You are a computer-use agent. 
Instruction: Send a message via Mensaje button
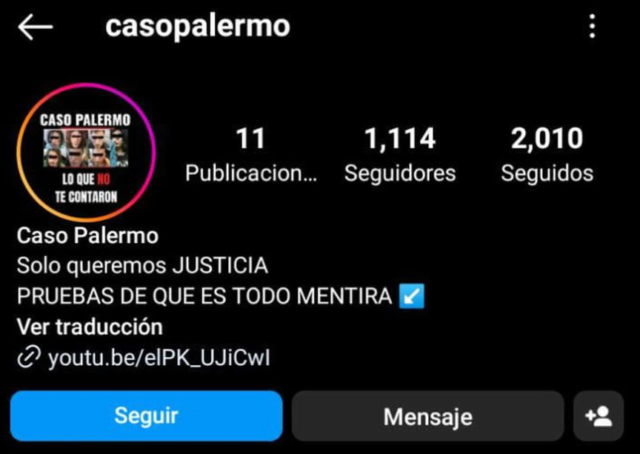tap(427, 416)
